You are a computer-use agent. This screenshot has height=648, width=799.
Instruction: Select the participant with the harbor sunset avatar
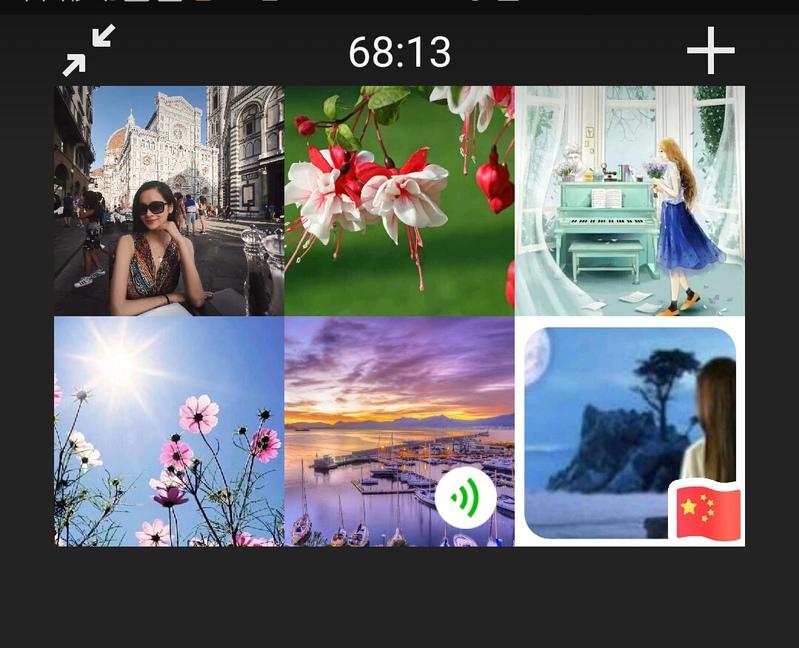[399, 431]
